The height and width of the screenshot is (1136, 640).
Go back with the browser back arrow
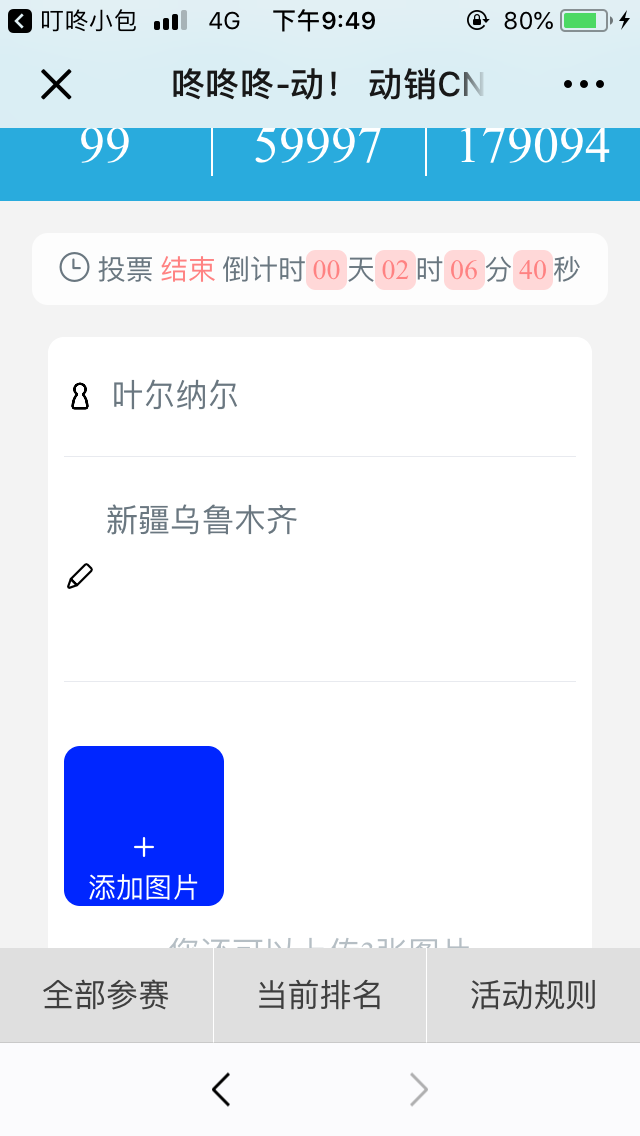221,1089
